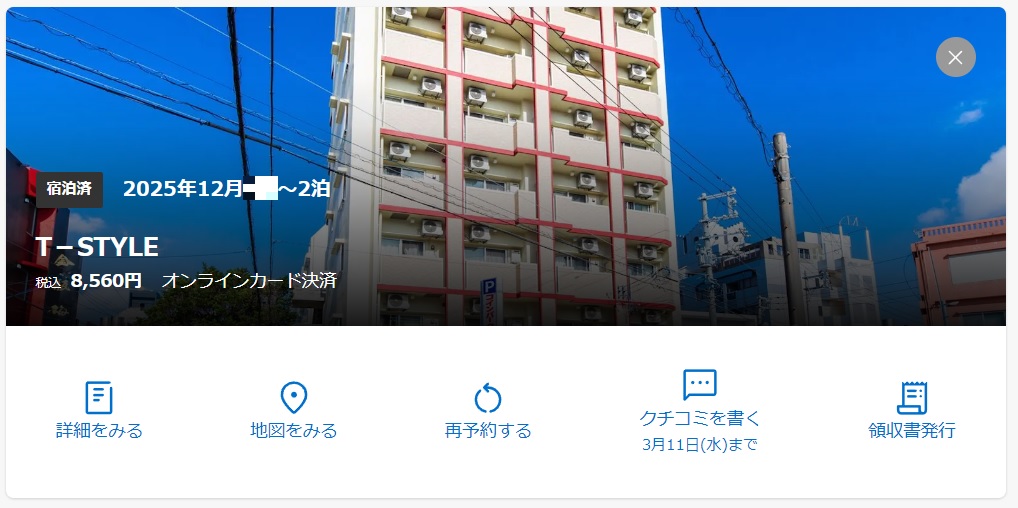Open 詳細をみる reservation details
Viewport: 1018px width, 508px height.
[99, 410]
